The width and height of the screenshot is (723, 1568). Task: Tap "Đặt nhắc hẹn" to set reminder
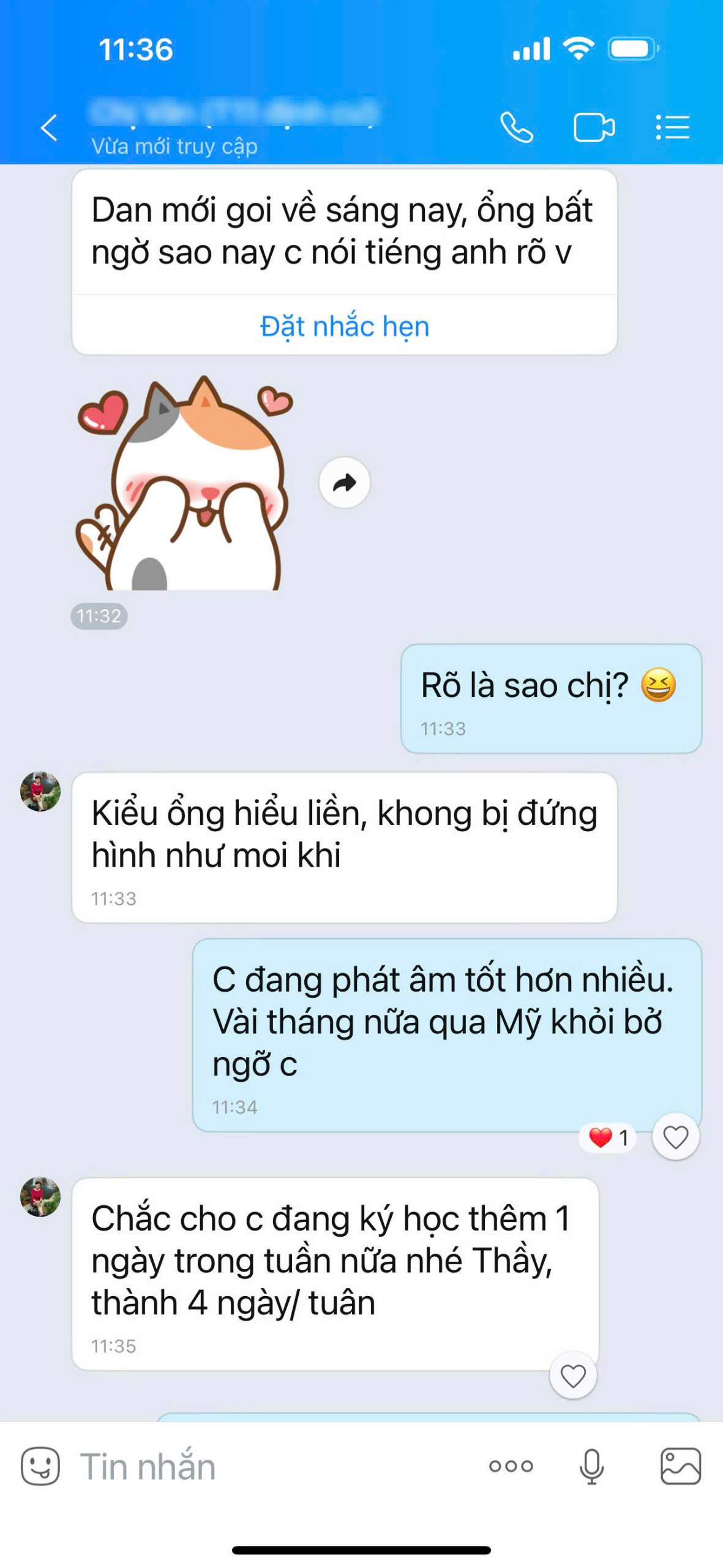(x=345, y=326)
